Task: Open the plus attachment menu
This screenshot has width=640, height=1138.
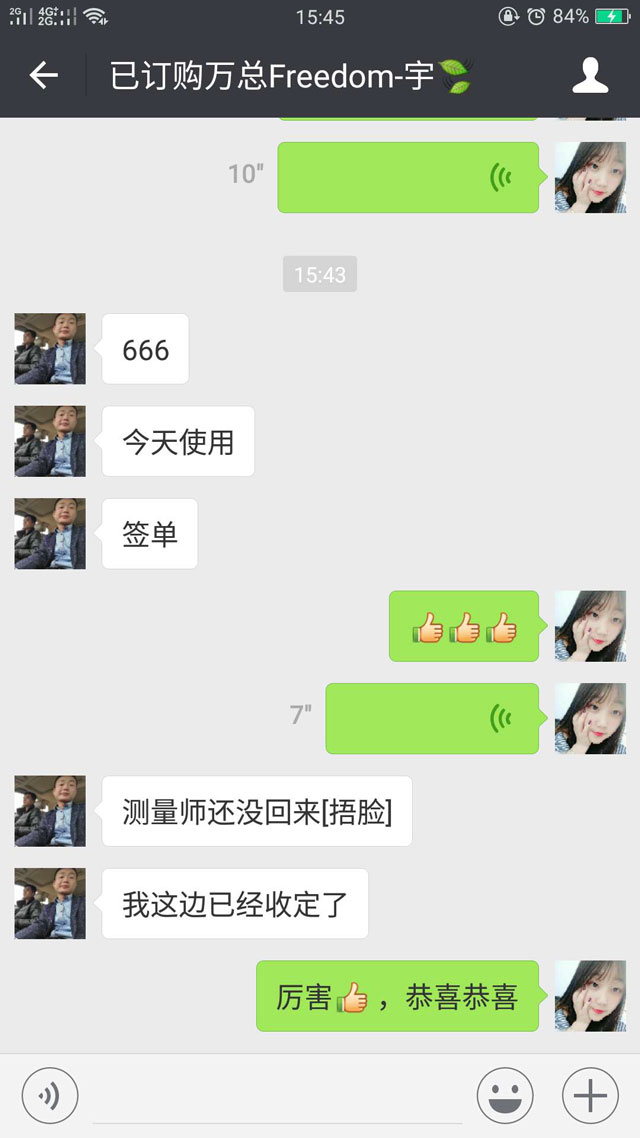Action: pyautogui.click(x=590, y=1096)
